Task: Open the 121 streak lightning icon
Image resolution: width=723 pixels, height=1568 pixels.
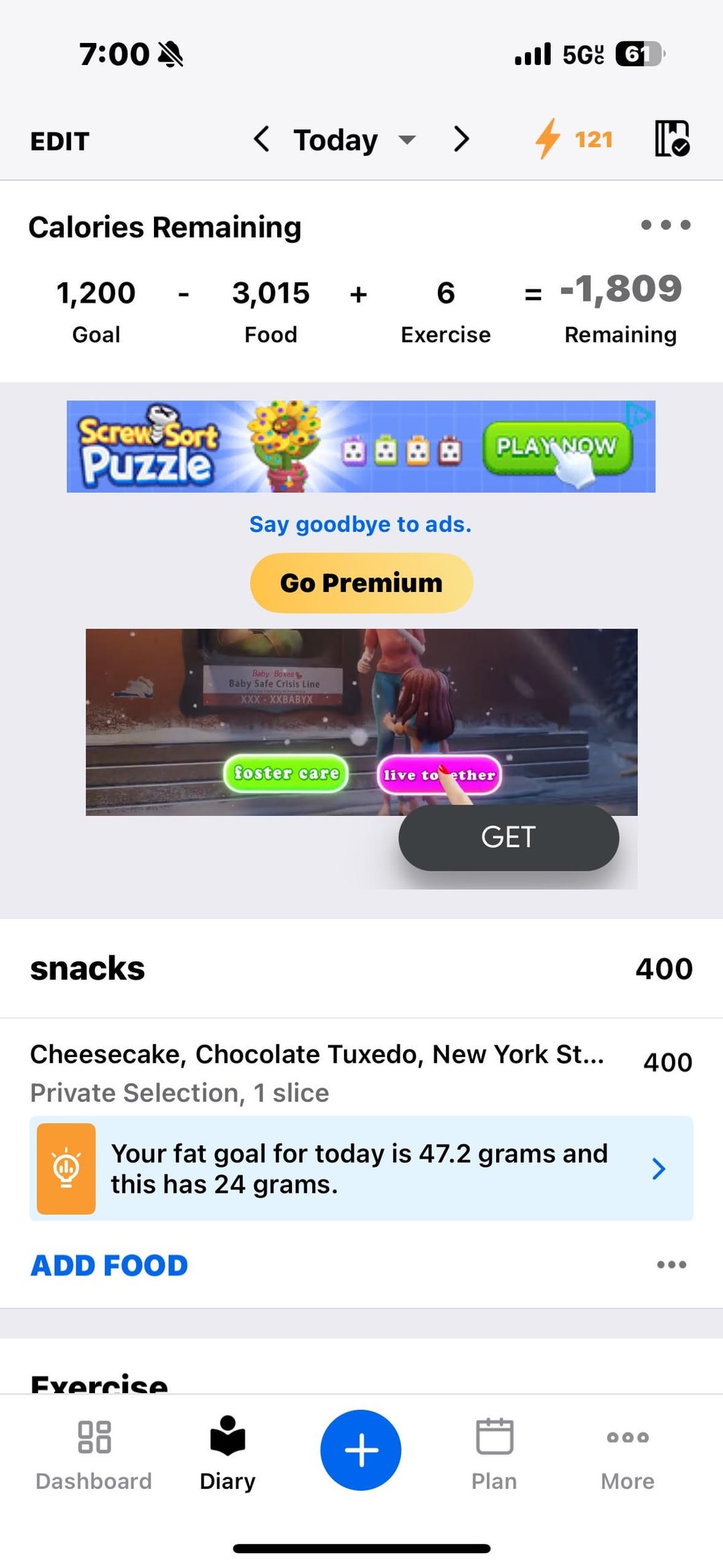Action: click(573, 139)
